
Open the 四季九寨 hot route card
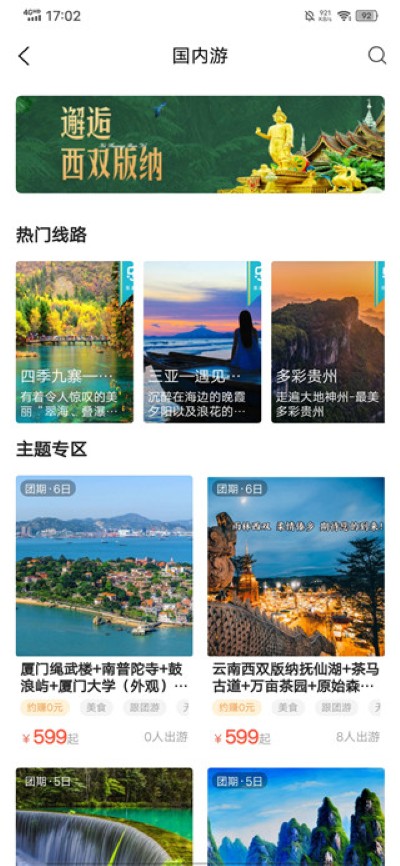(75, 342)
